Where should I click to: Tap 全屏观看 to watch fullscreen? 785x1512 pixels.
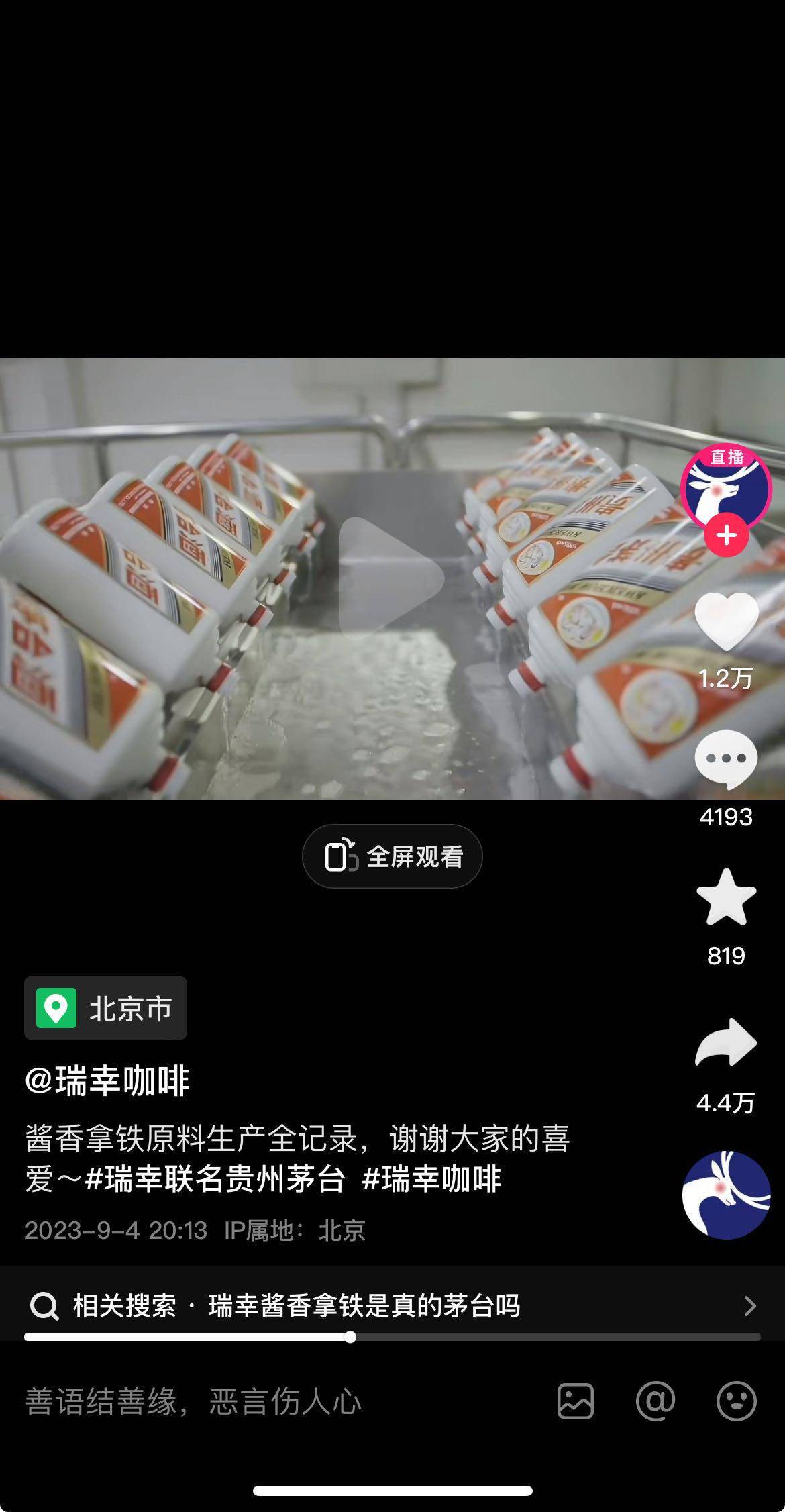(392, 856)
